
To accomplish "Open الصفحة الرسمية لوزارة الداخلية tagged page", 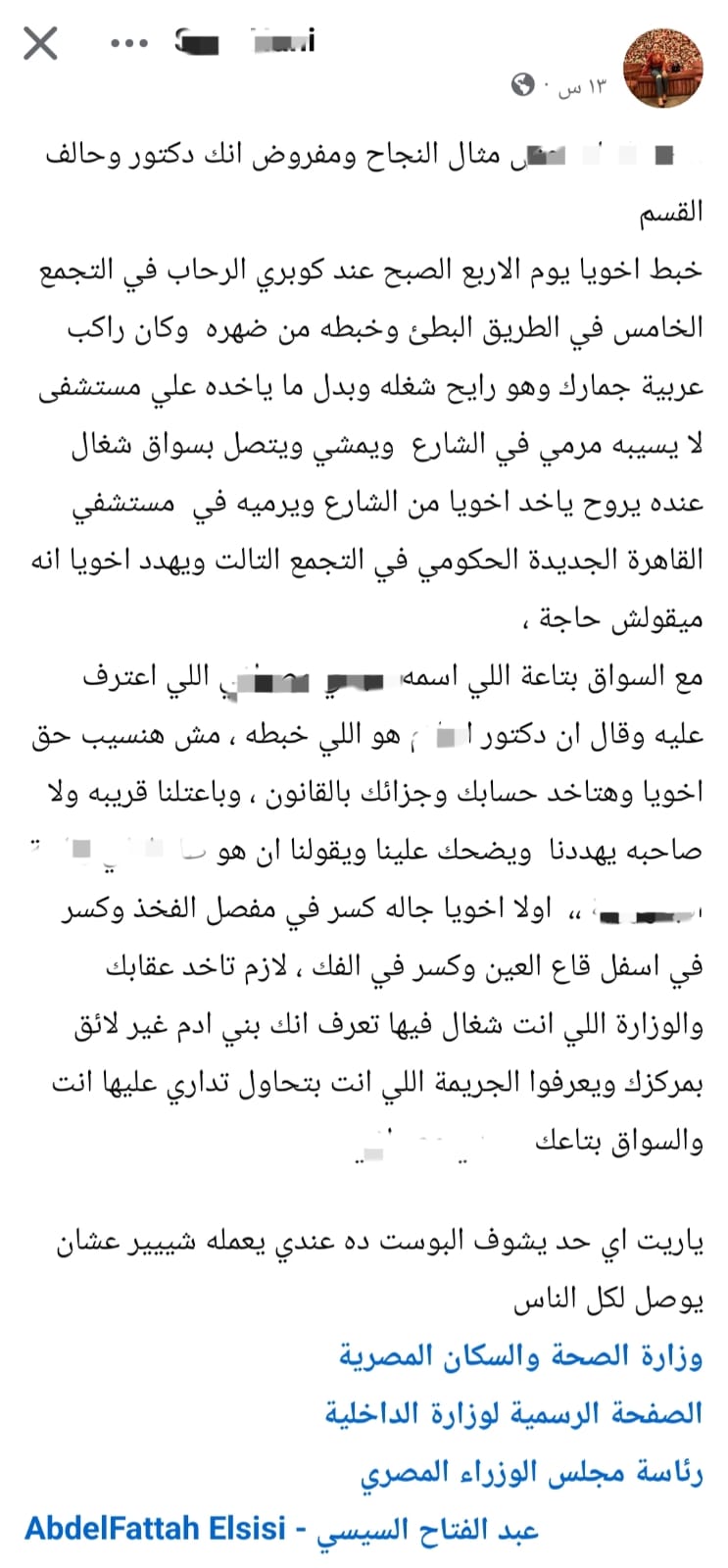I will [513, 1413].
